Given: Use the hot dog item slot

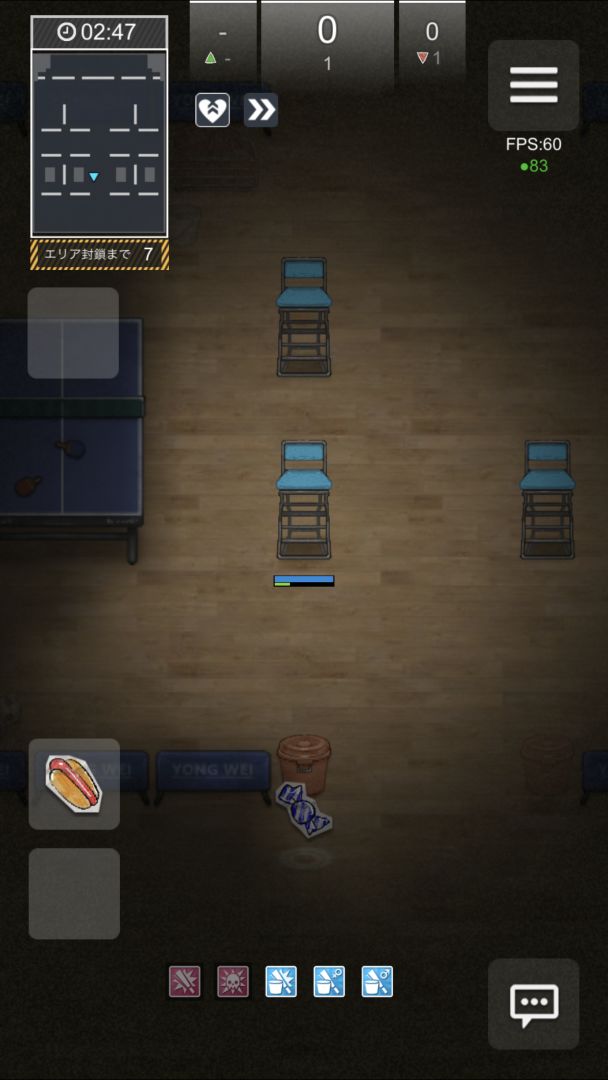Looking at the screenshot, I should pos(74,784).
